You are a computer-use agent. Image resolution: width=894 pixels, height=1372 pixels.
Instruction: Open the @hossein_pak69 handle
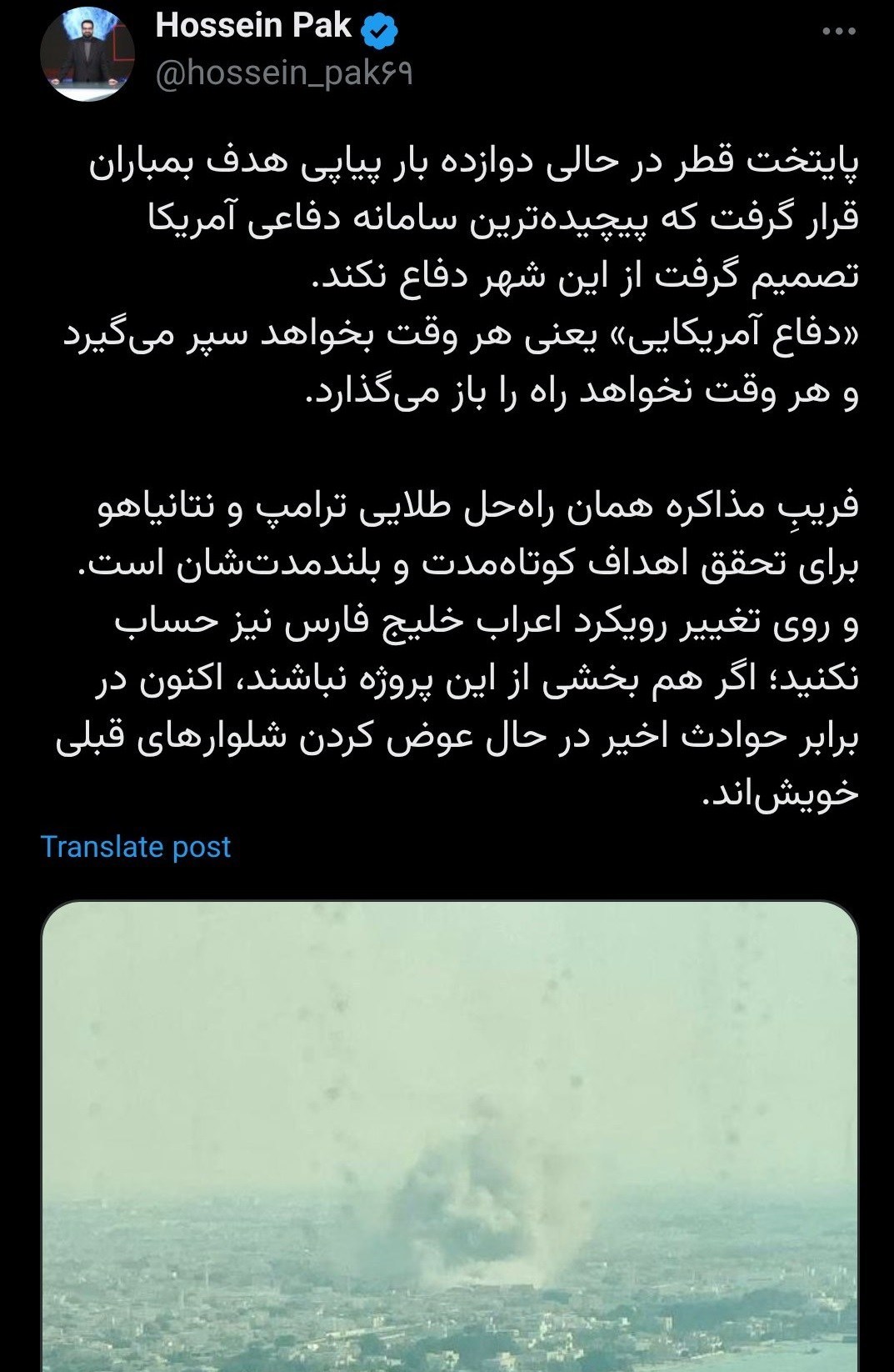(284, 74)
